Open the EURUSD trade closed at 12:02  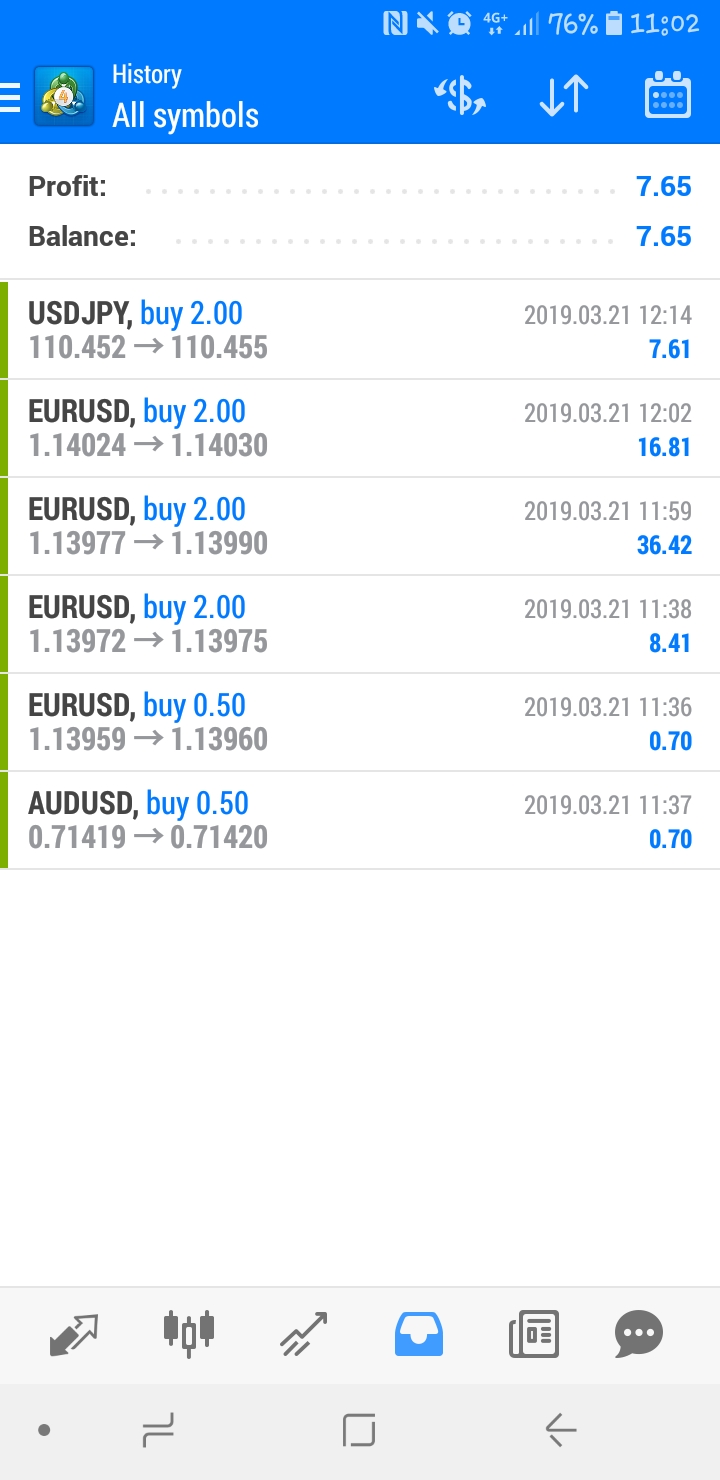360,428
